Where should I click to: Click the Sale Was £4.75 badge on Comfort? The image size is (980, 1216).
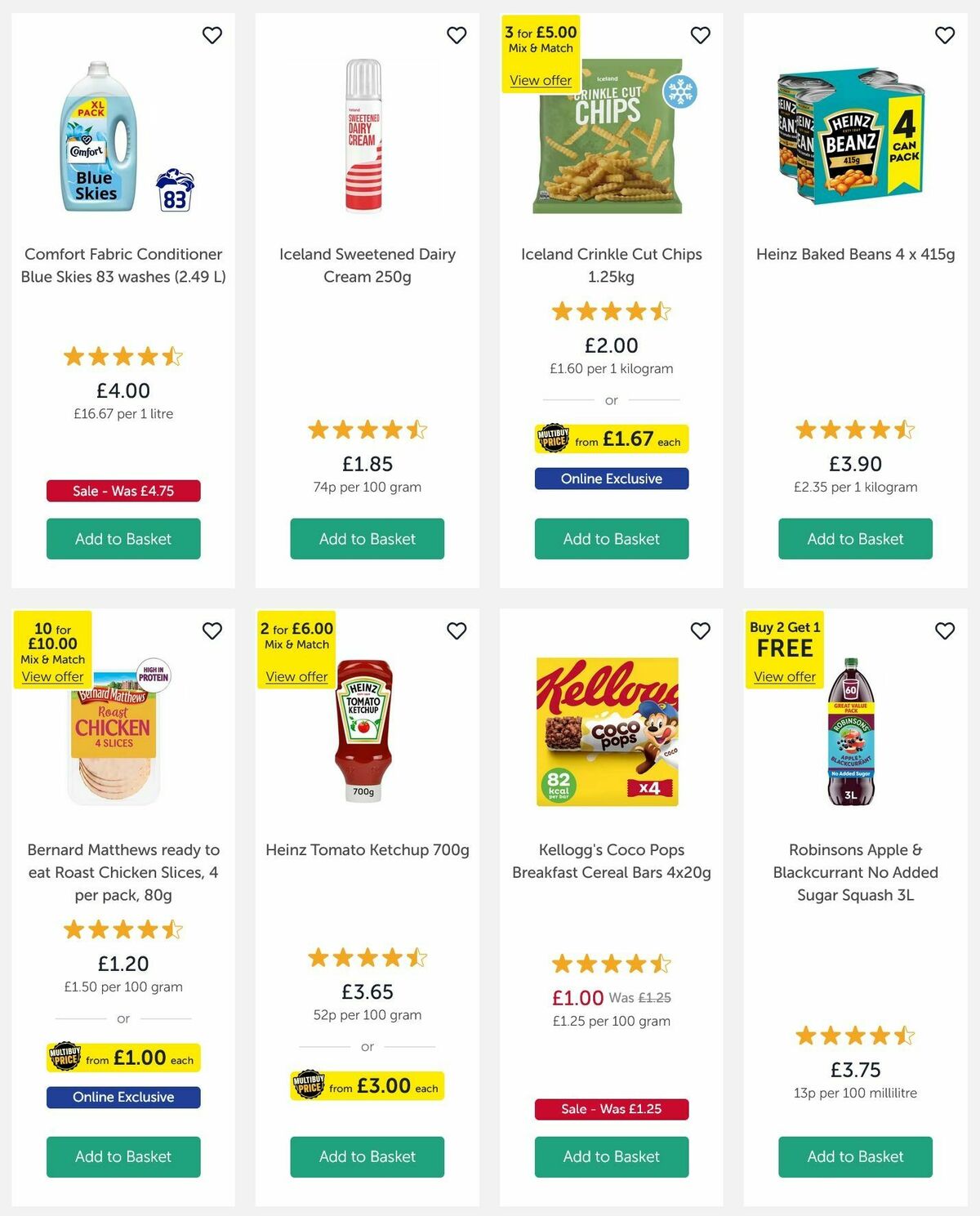tap(122, 491)
